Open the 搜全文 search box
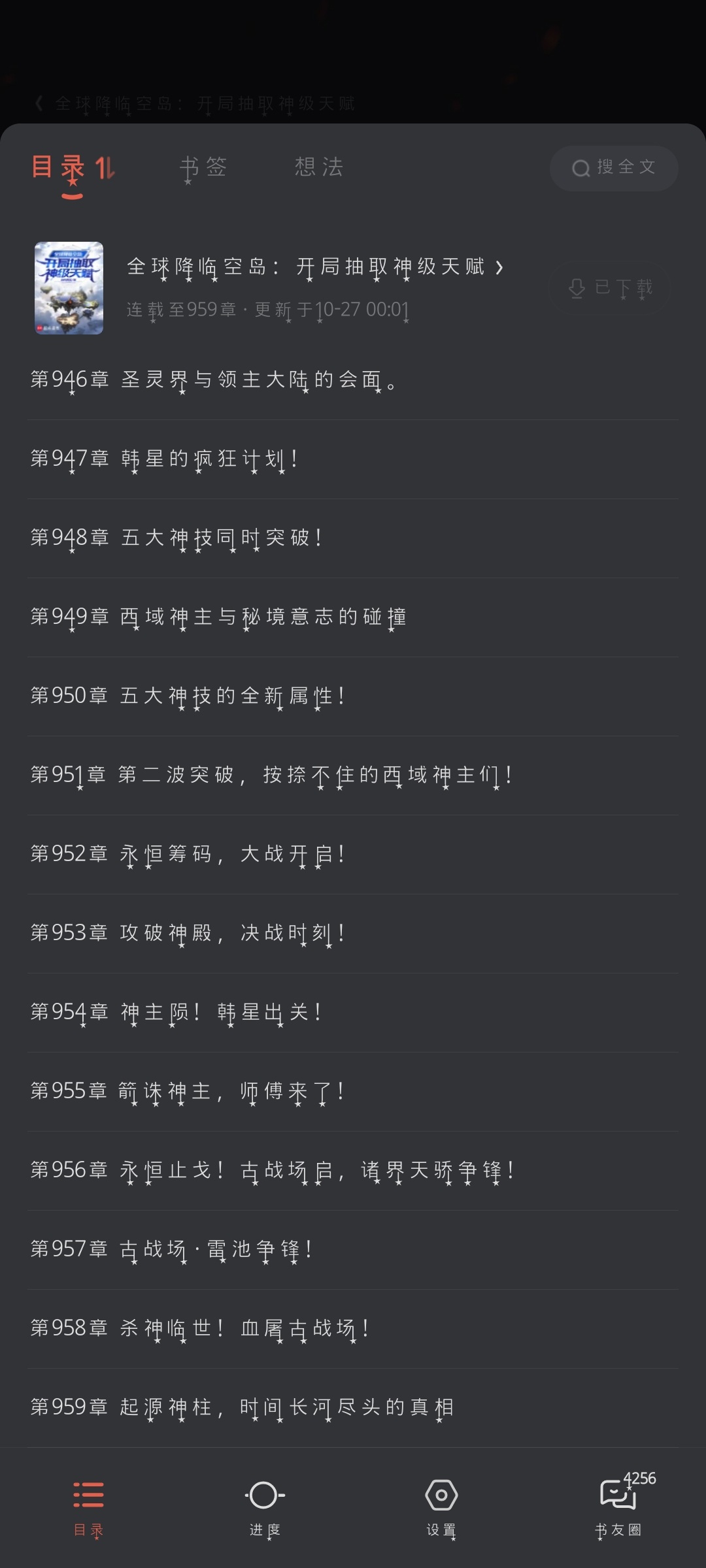 613,168
